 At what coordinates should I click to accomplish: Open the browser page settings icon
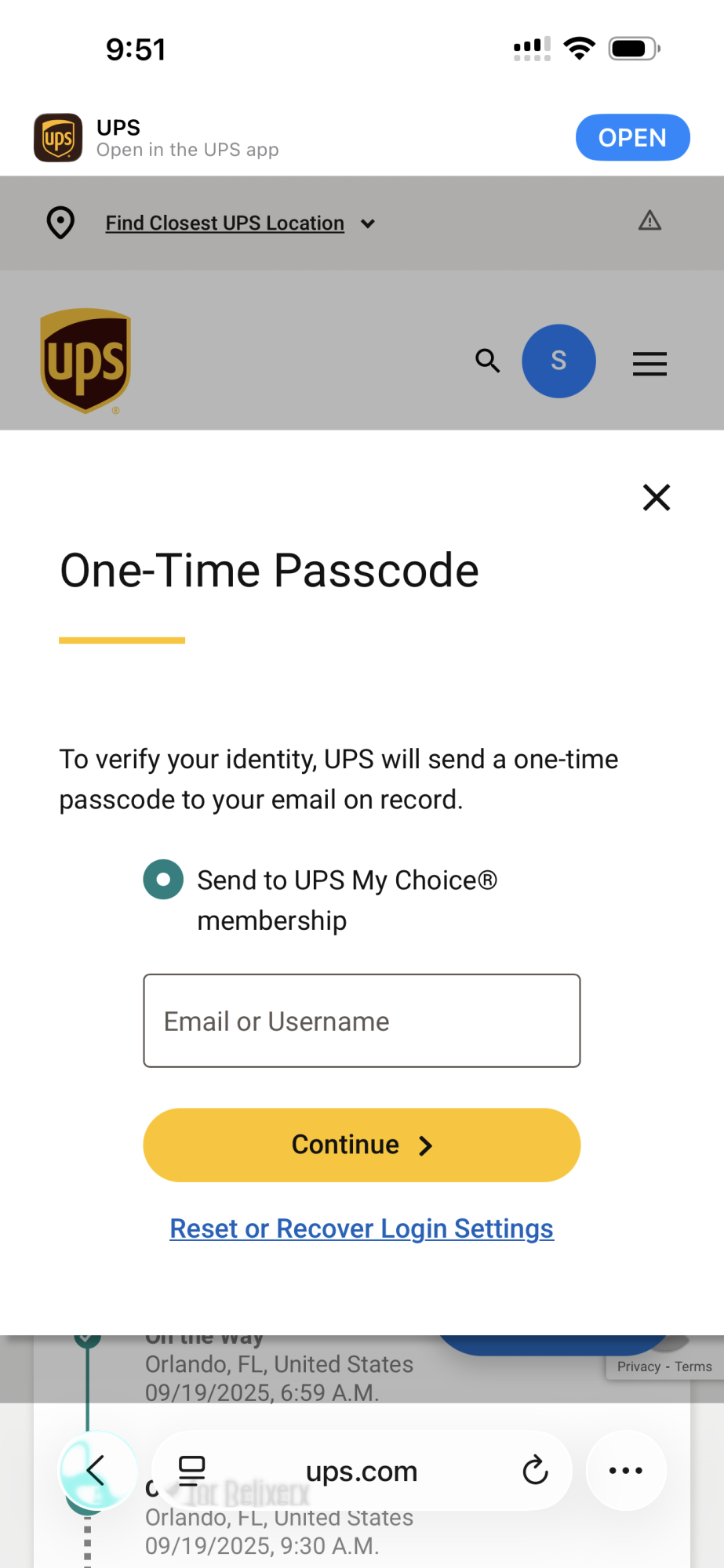pos(191,1471)
